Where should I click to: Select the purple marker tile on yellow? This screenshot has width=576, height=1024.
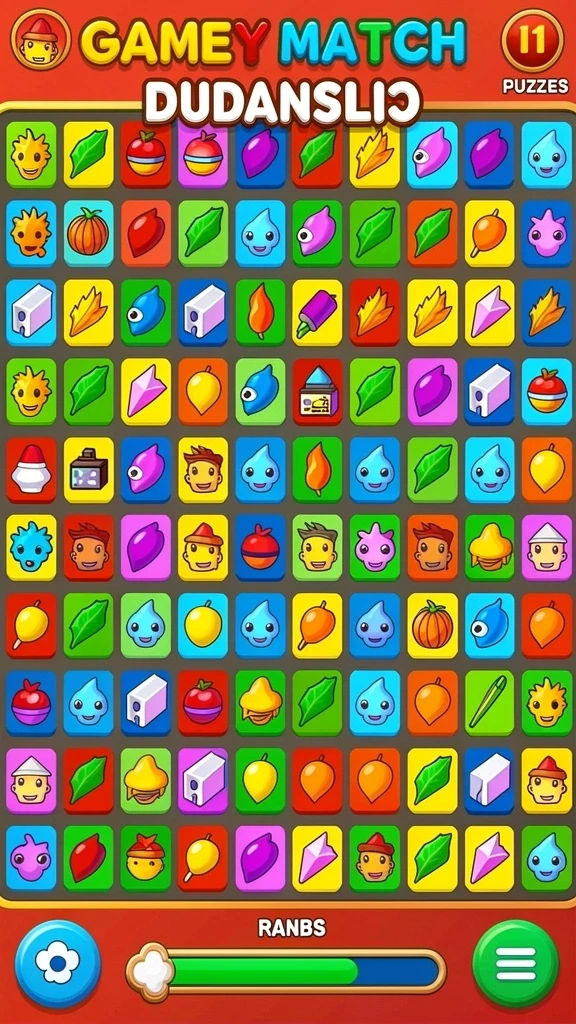317,312
